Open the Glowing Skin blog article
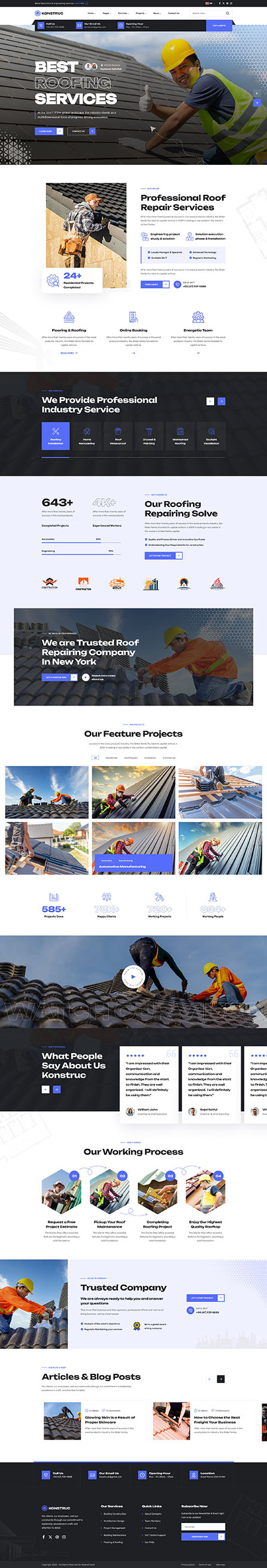The width and height of the screenshot is (267, 1568). pos(110,1419)
